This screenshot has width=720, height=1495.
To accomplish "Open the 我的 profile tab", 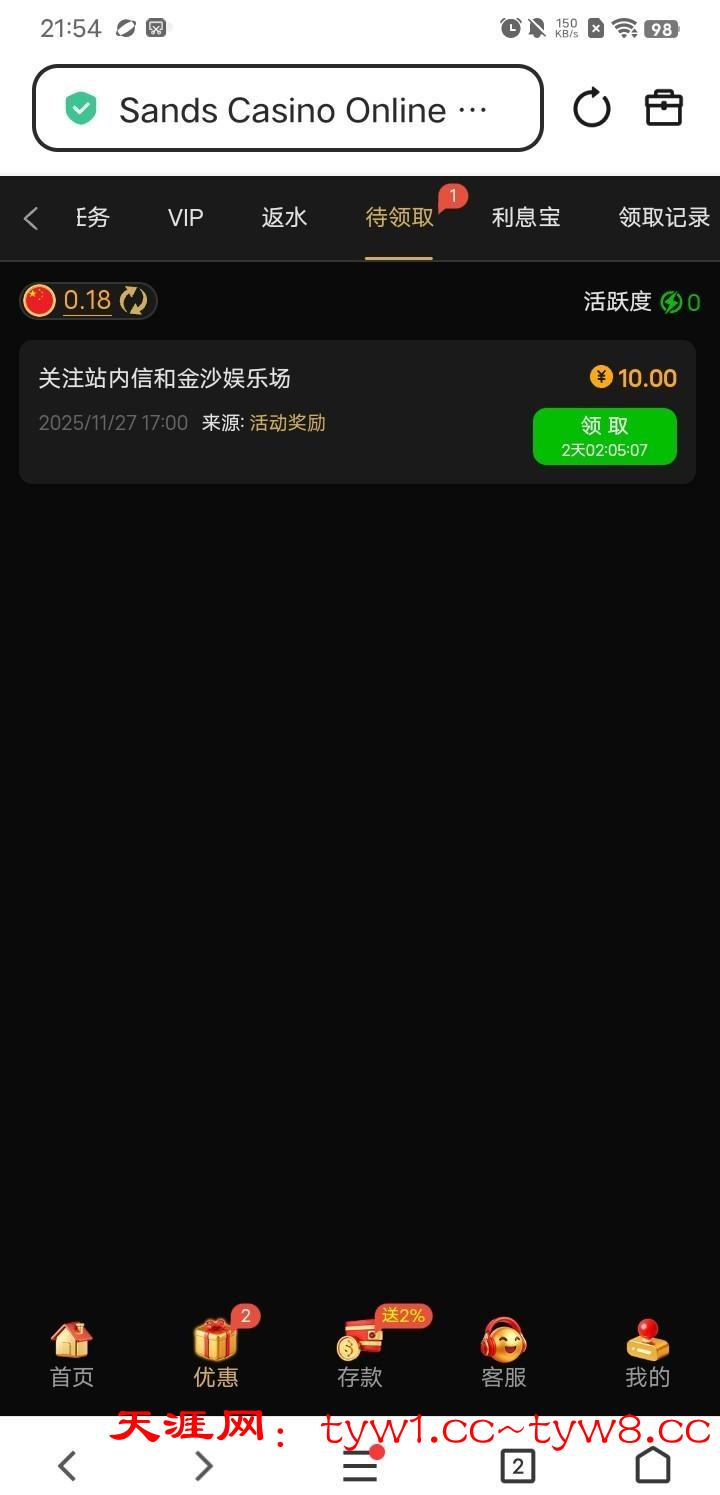I will [647, 1354].
